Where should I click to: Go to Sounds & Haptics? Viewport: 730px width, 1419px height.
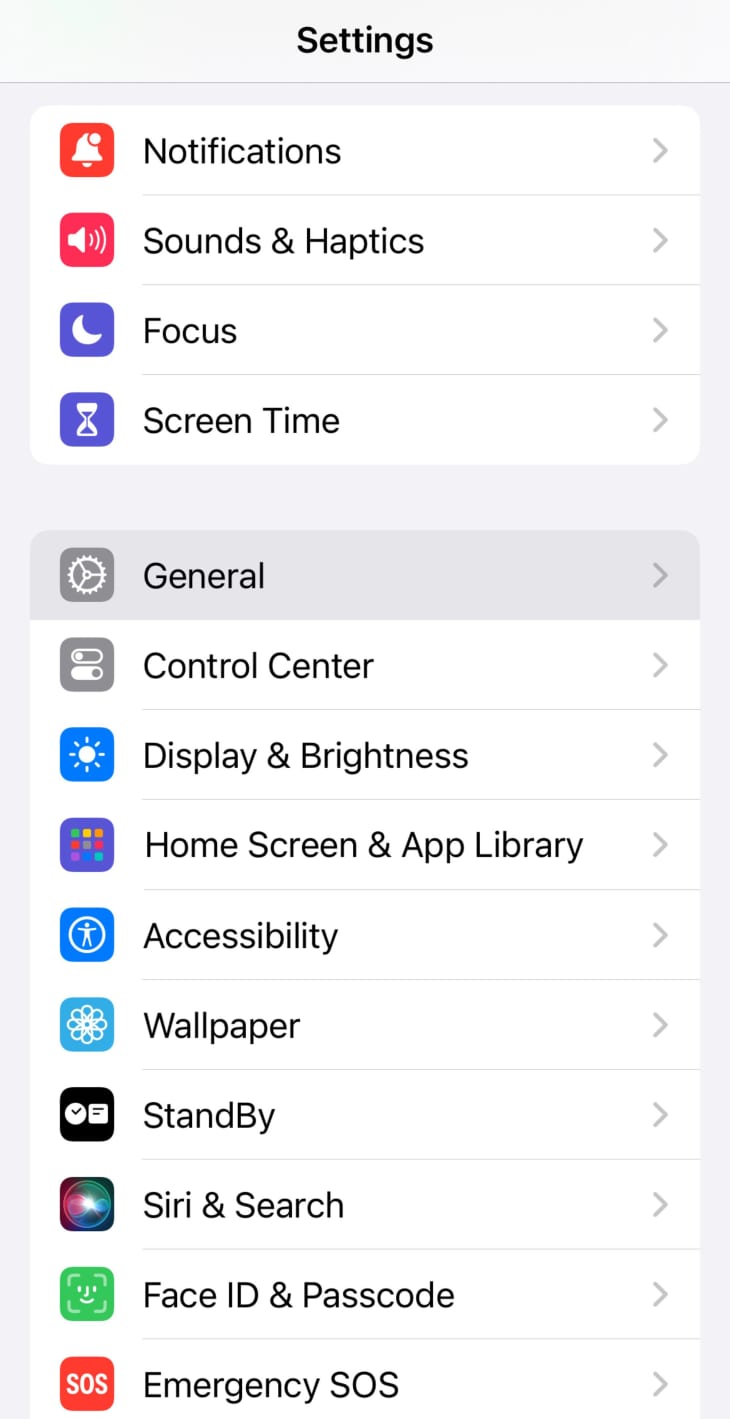(364, 241)
